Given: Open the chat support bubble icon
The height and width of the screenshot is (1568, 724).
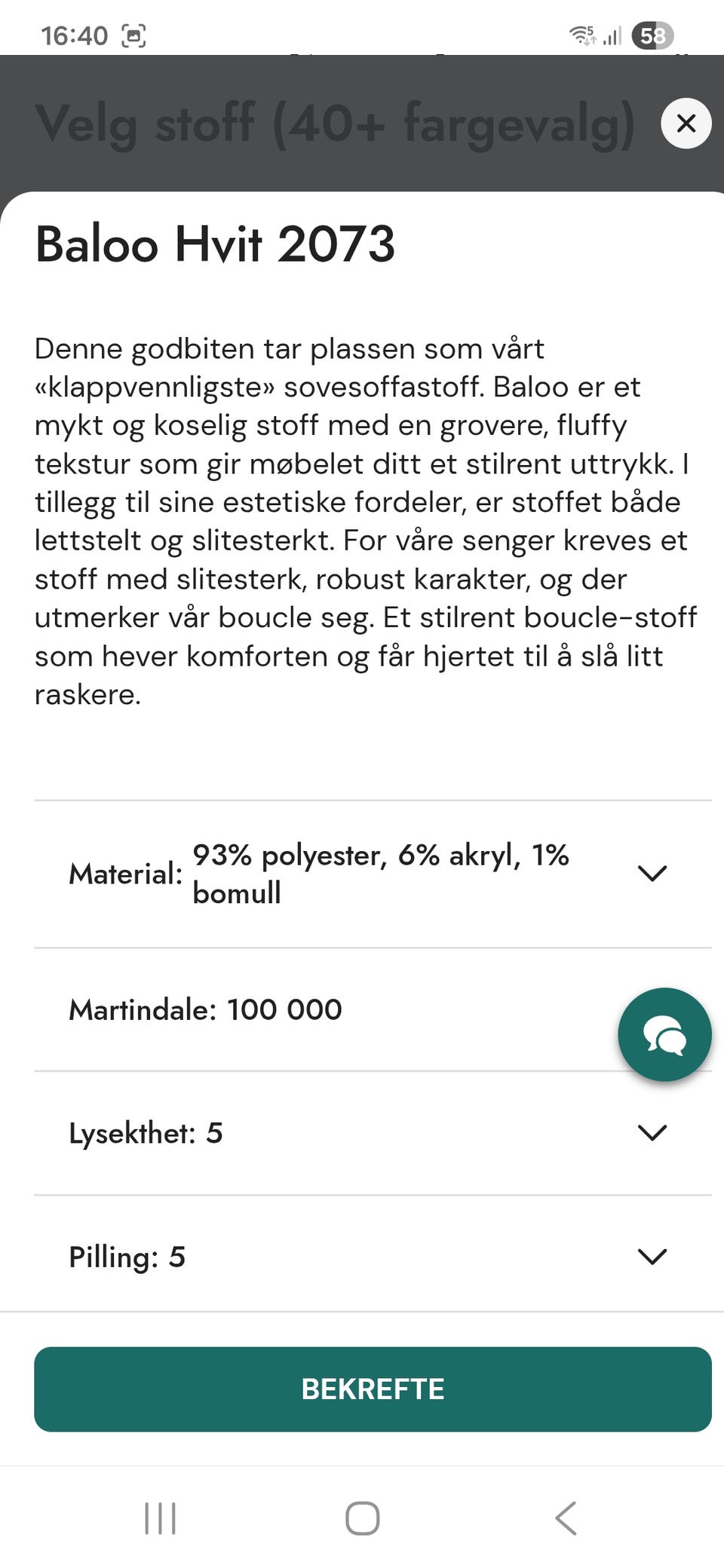Looking at the screenshot, I should [x=664, y=1034].
